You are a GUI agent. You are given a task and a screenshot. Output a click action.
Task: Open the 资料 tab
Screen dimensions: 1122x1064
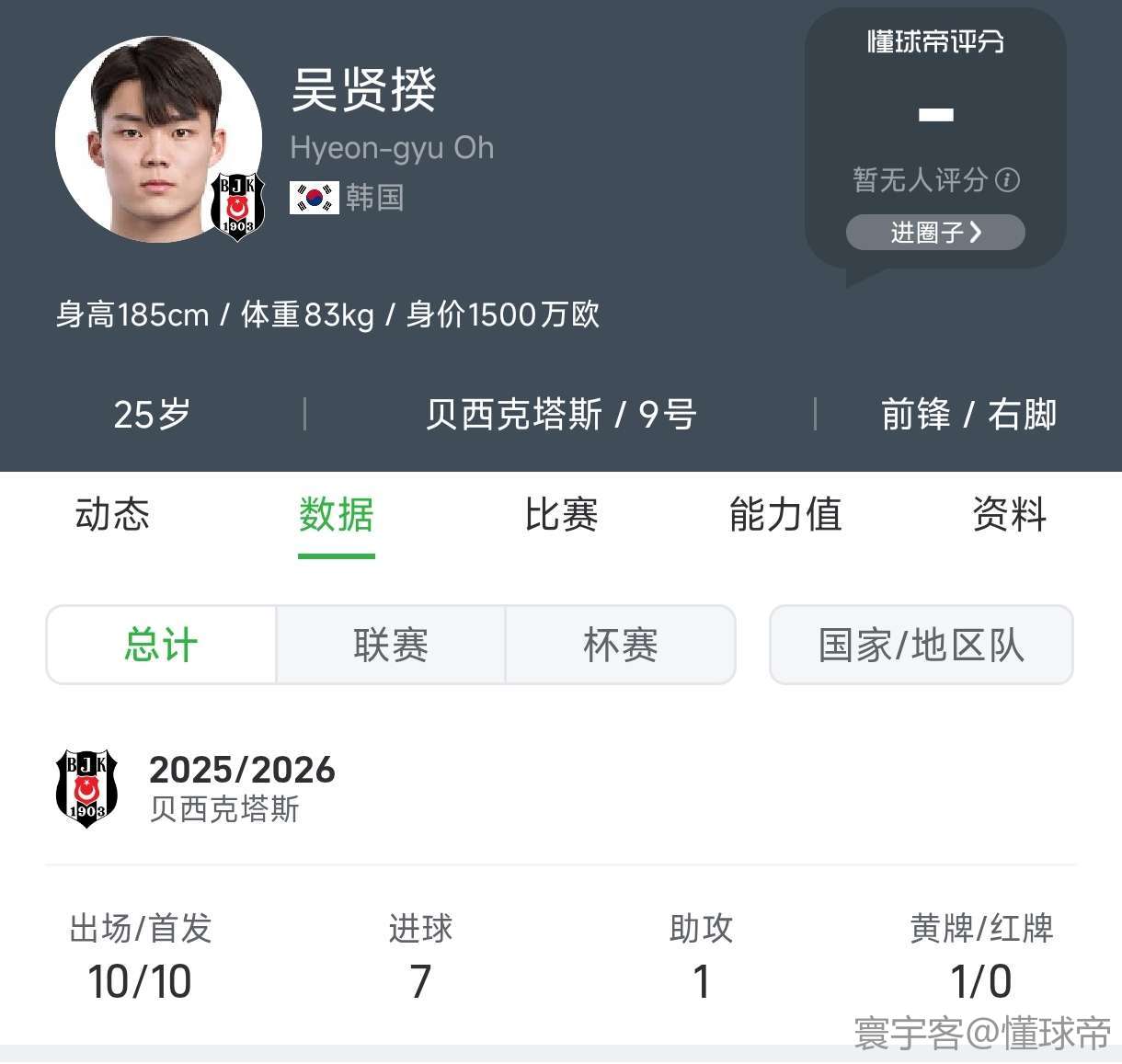click(1009, 514)
